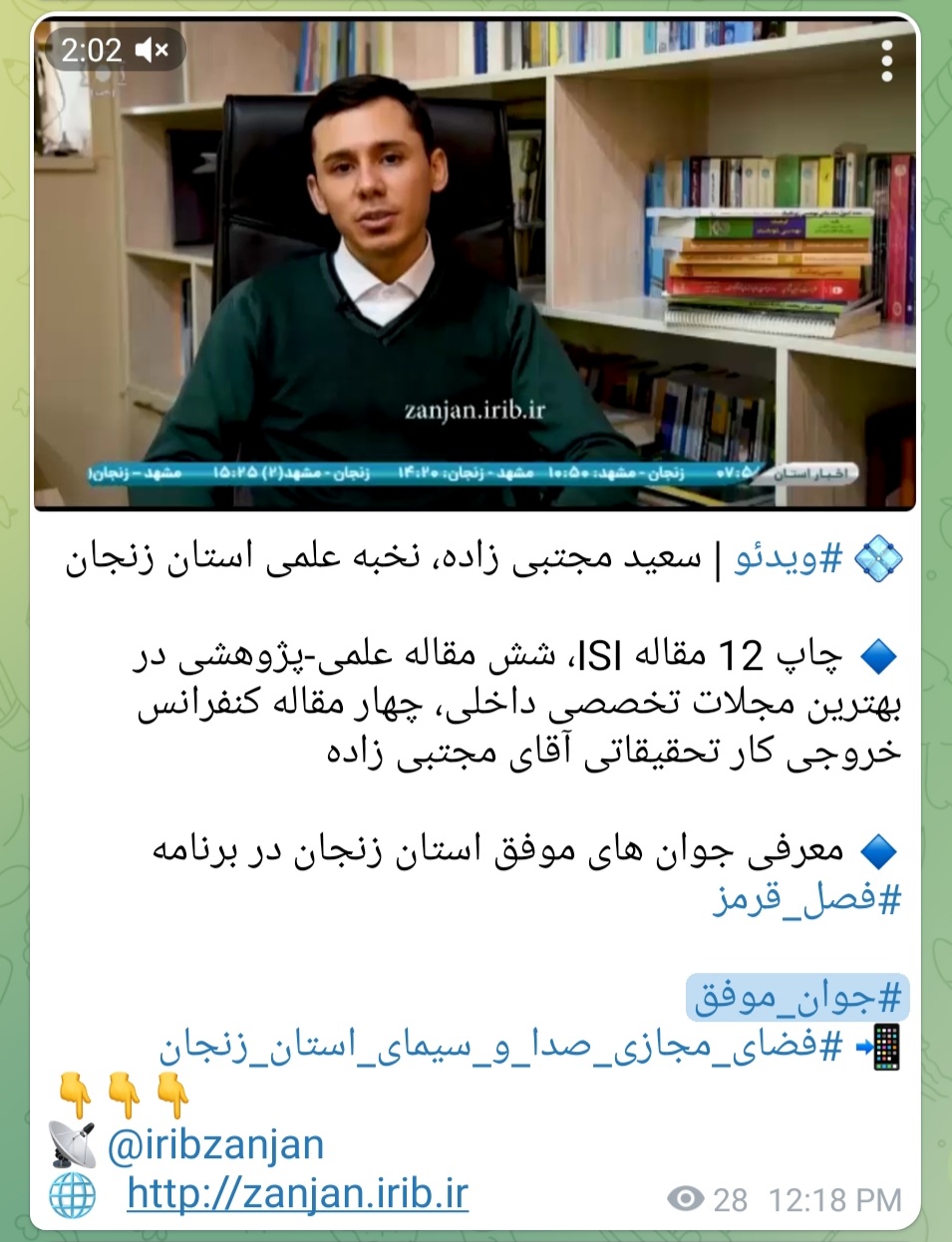
Task: Open the #ویدئو hashtag
Action: pyautogui.click(x=790, y=557)
